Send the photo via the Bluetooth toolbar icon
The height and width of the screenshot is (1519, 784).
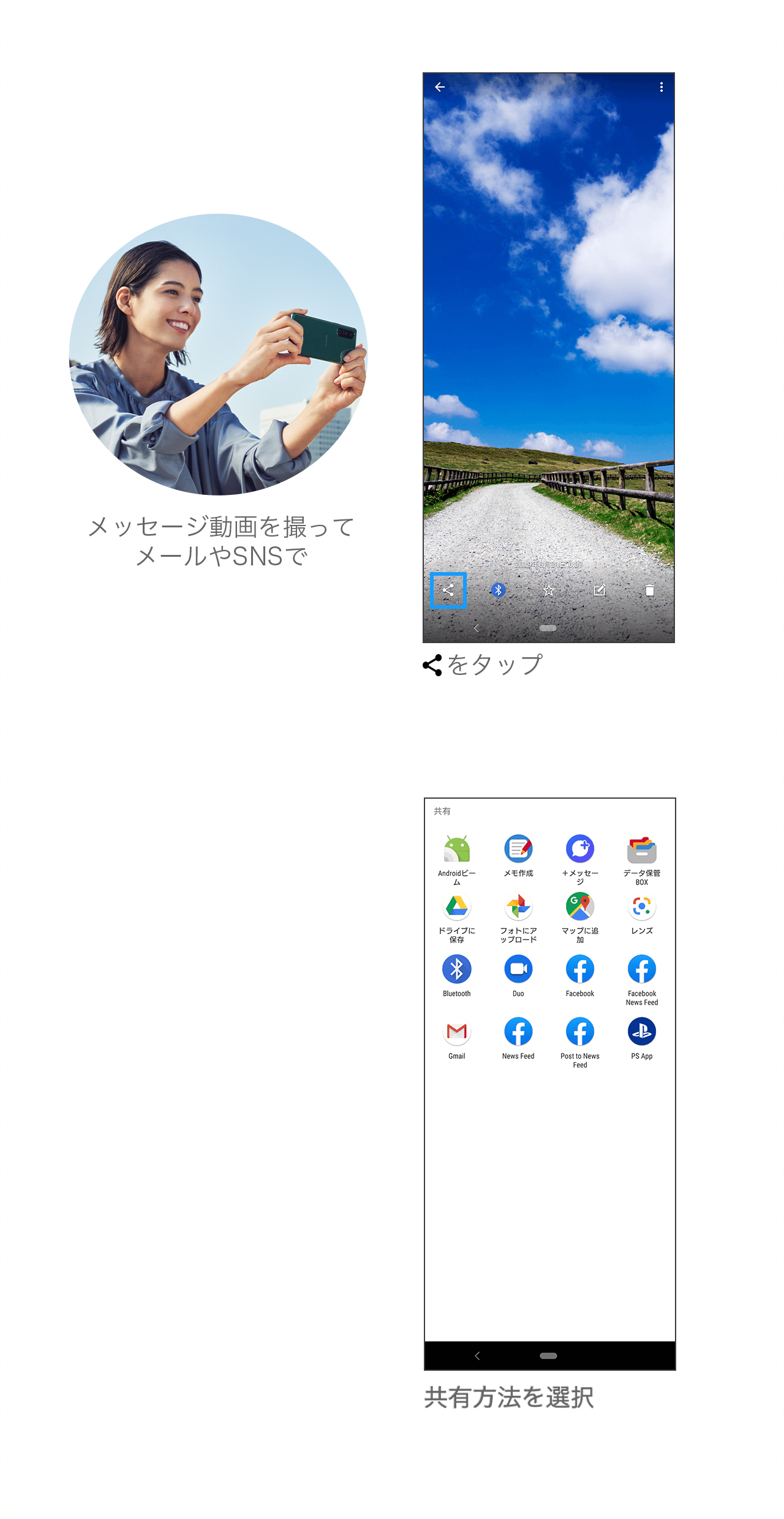498,590
